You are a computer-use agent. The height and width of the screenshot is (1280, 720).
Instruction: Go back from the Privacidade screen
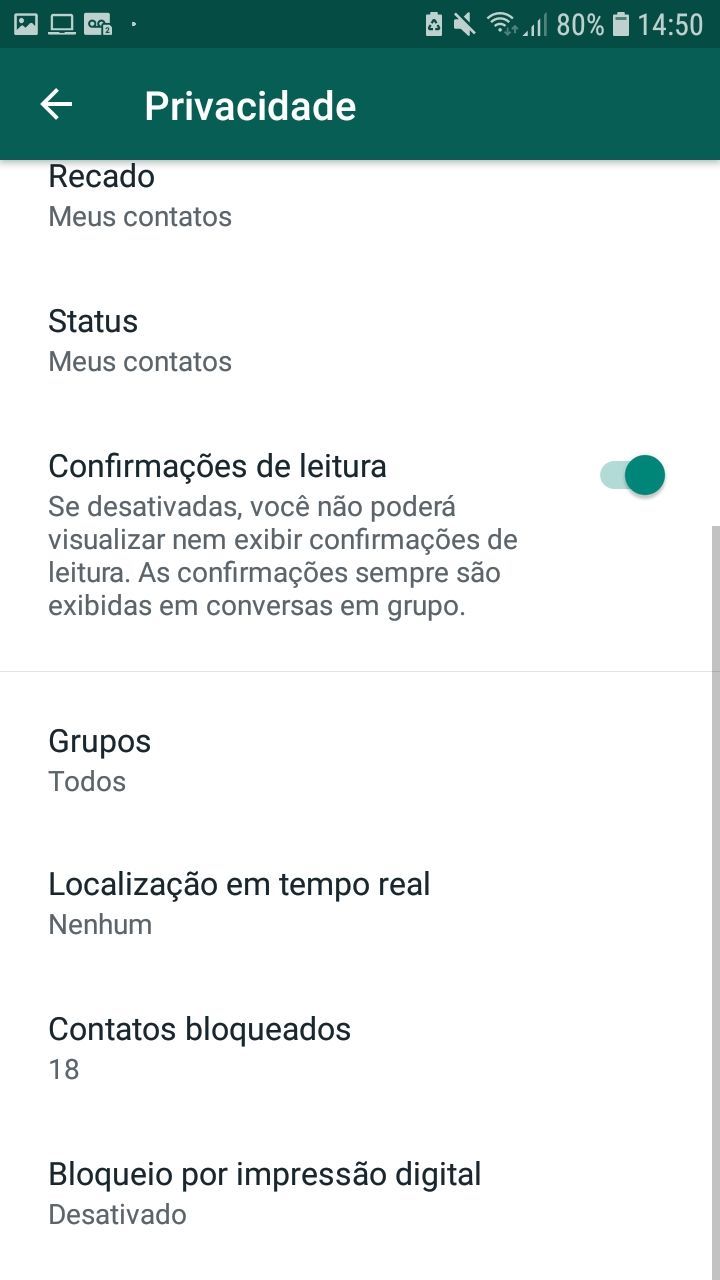[56, 105]
